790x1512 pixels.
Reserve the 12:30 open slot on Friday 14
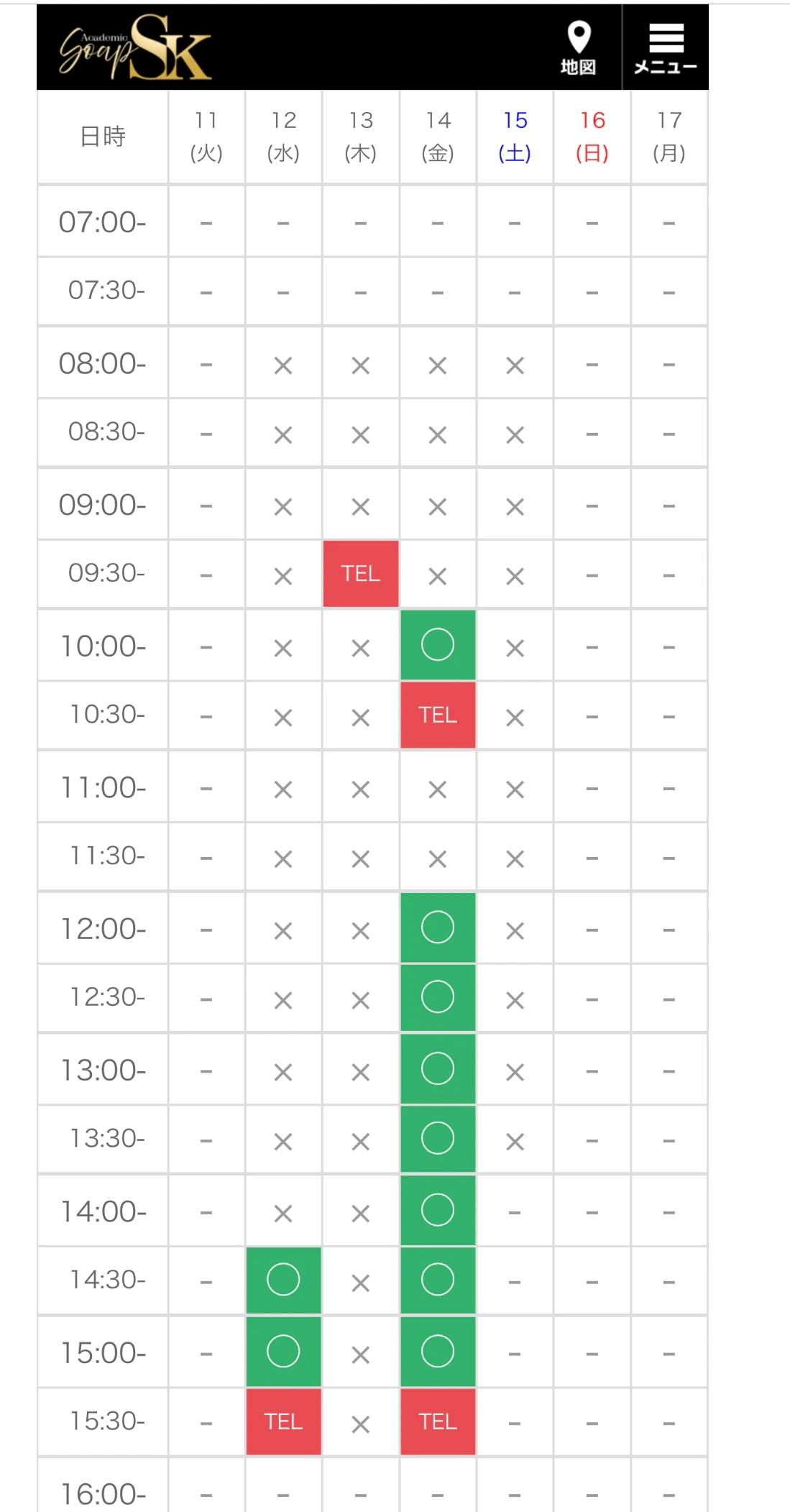438,997
